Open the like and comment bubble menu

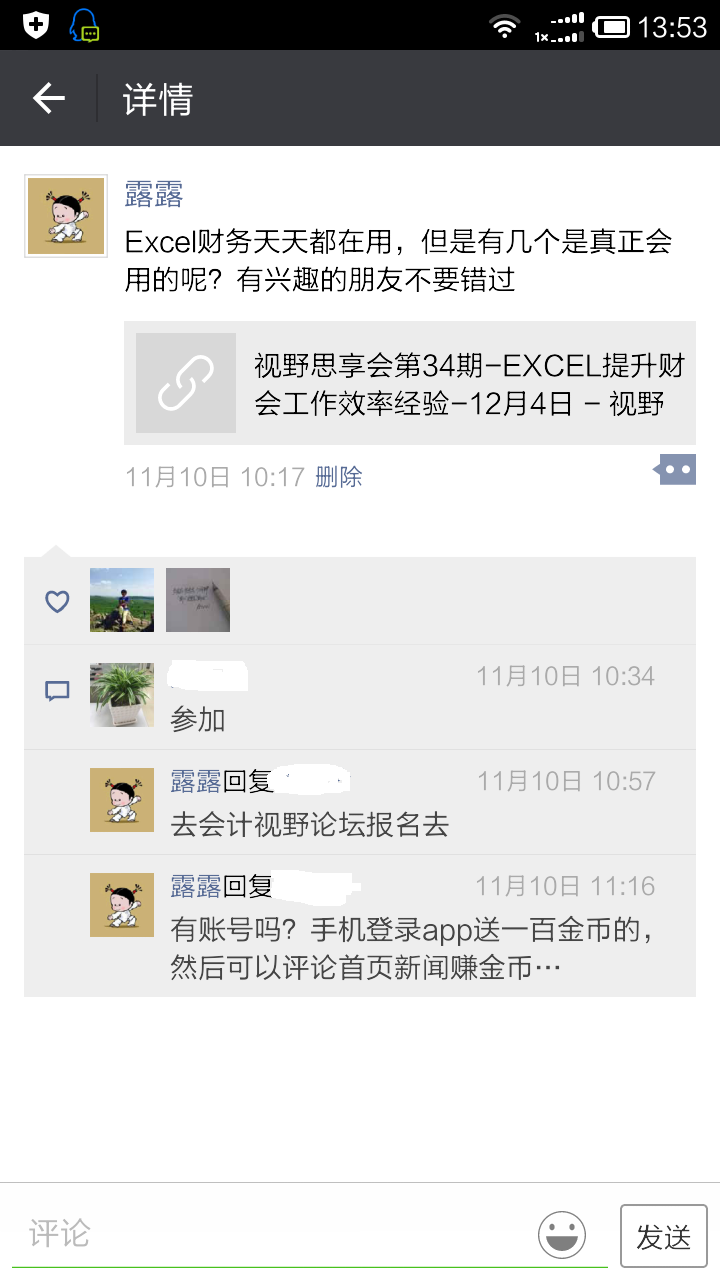676,469
